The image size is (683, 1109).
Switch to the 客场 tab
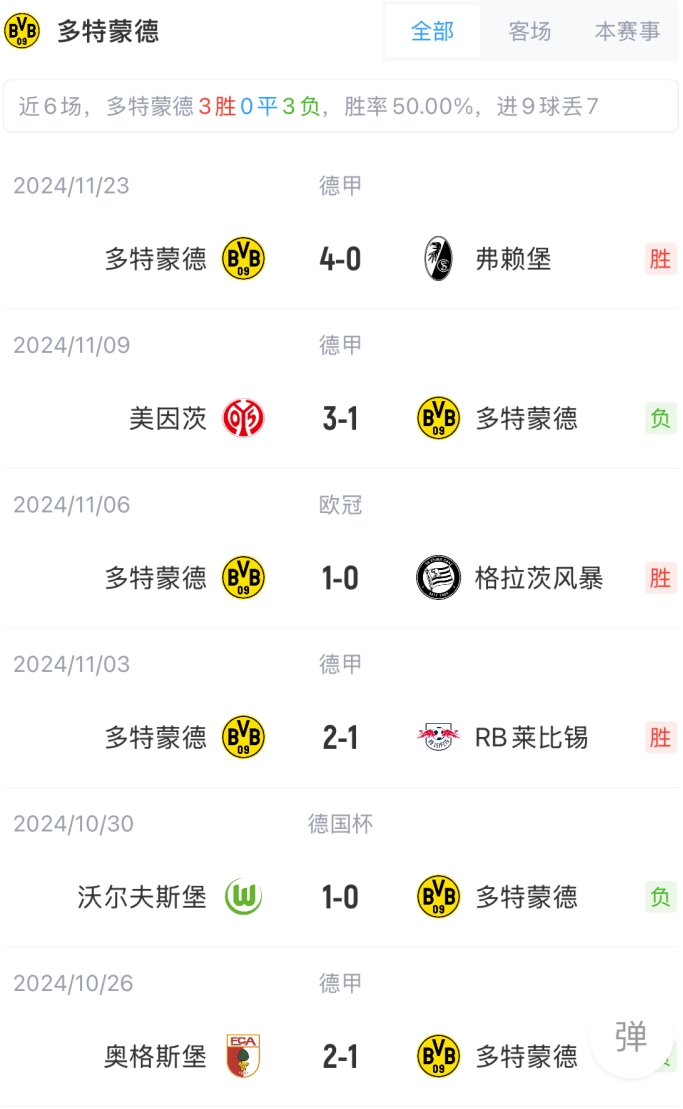pos(529,32)
